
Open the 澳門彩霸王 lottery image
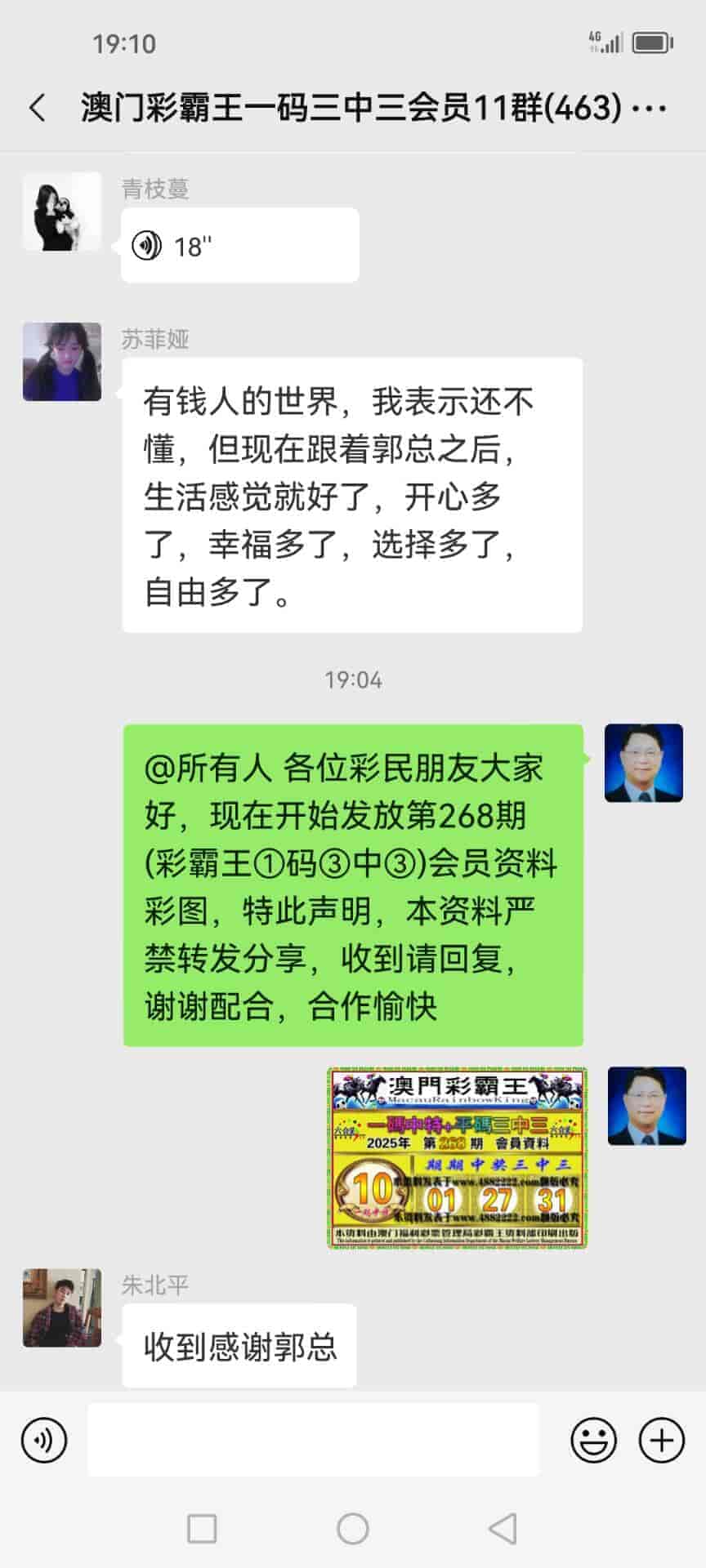pyautogui.click(x=458, y=1157)
